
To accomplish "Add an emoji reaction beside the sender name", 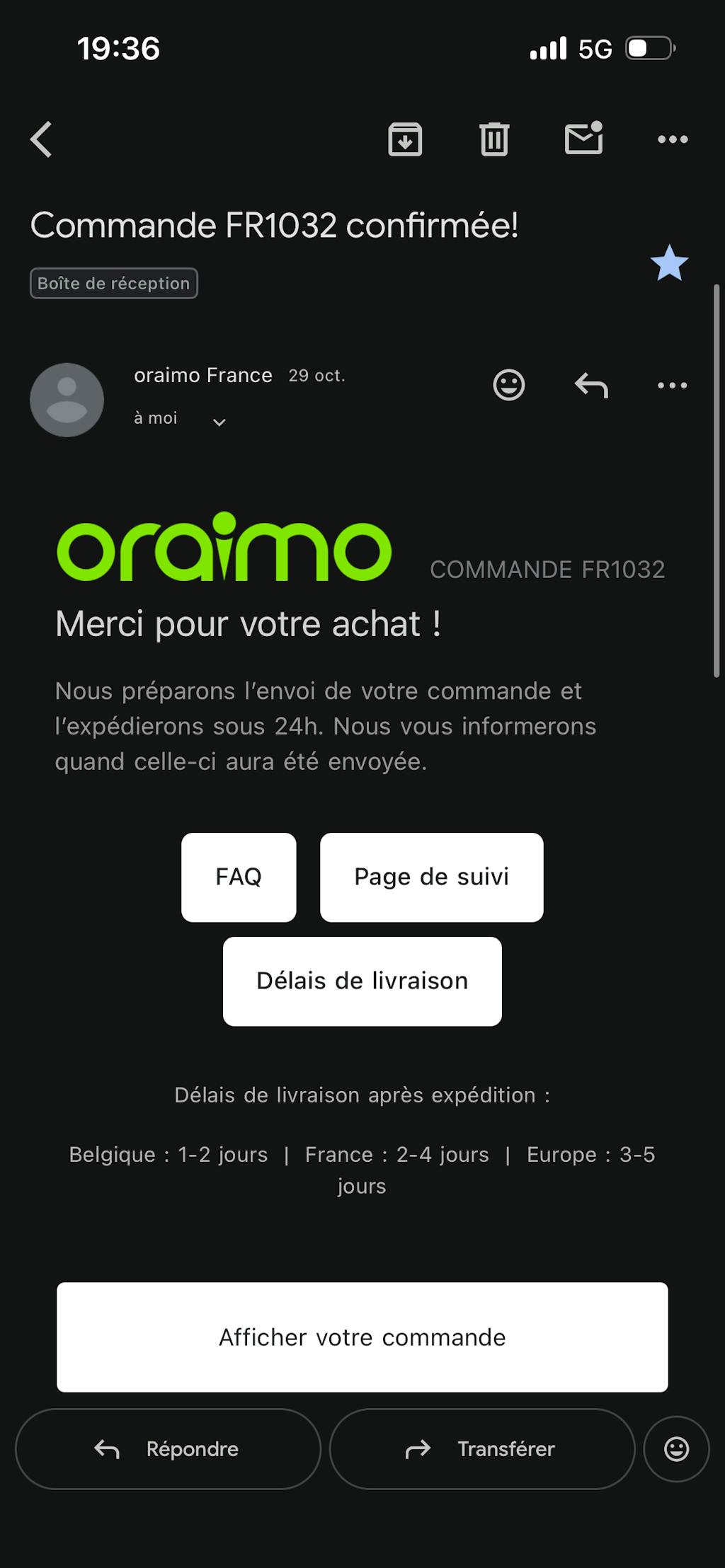I will (508, 386).
